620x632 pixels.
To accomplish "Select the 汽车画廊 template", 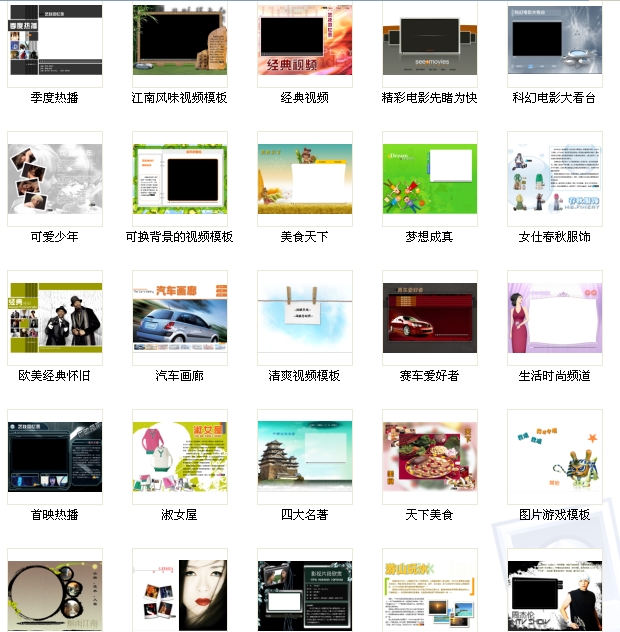I will pos(180,318).
